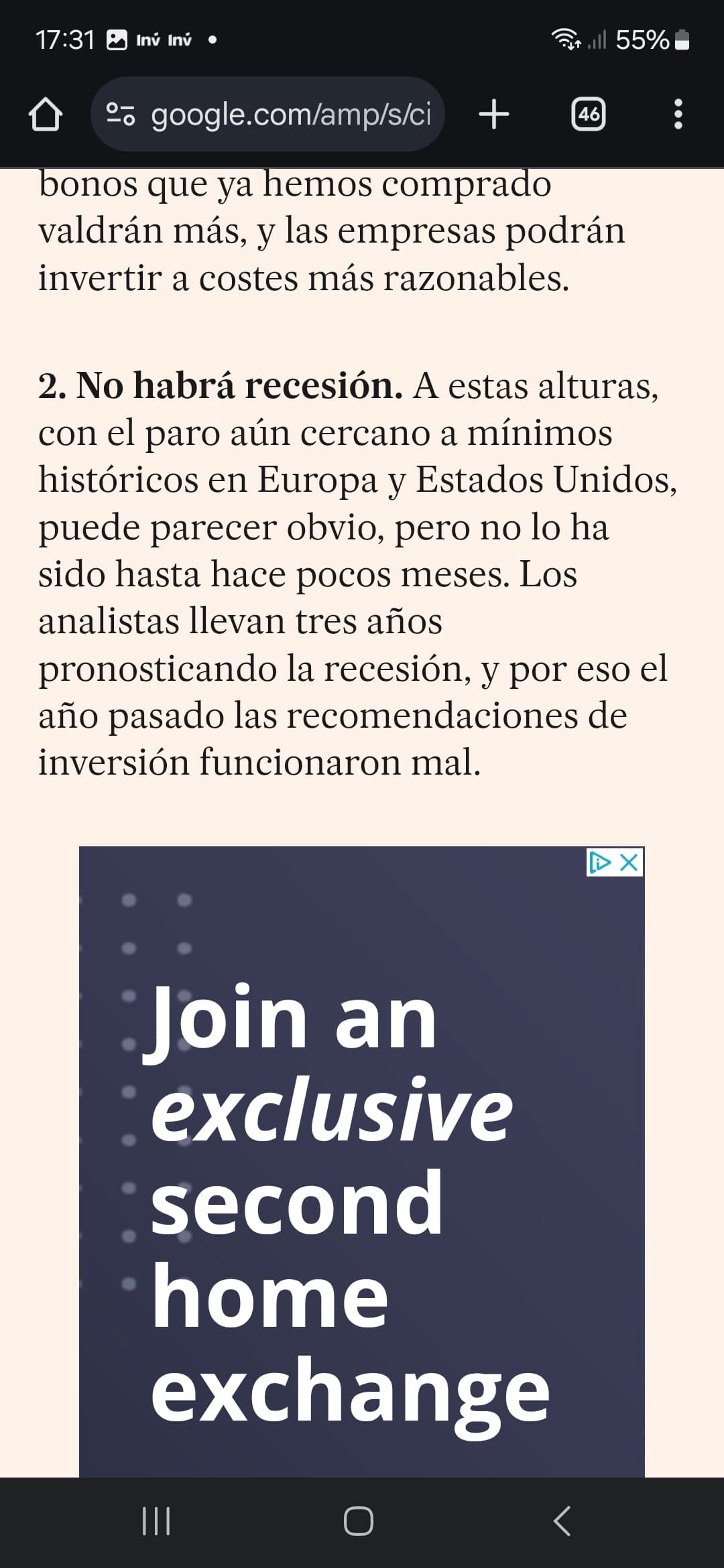Open the tab switcher showing 46 tabs
Image resolution: width=724 pixels, height=1568 pixels.
589,115
